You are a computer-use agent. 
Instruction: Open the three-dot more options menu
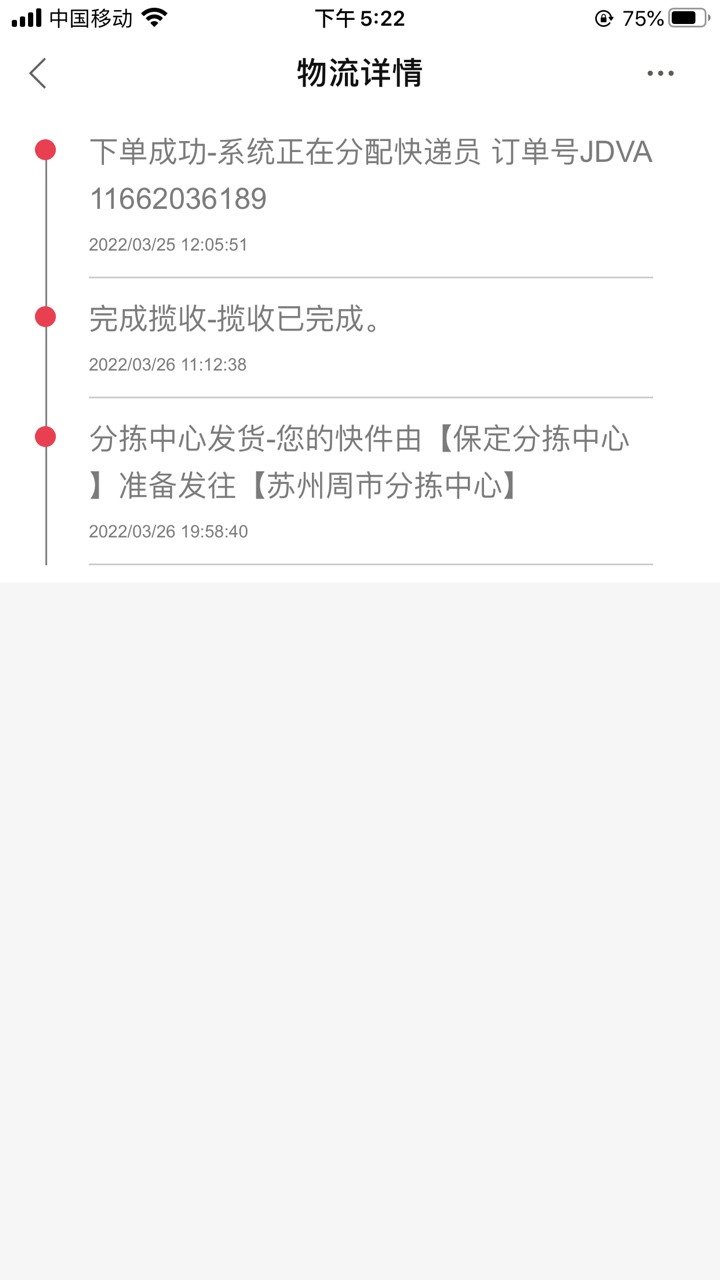(x=660, y=73)
